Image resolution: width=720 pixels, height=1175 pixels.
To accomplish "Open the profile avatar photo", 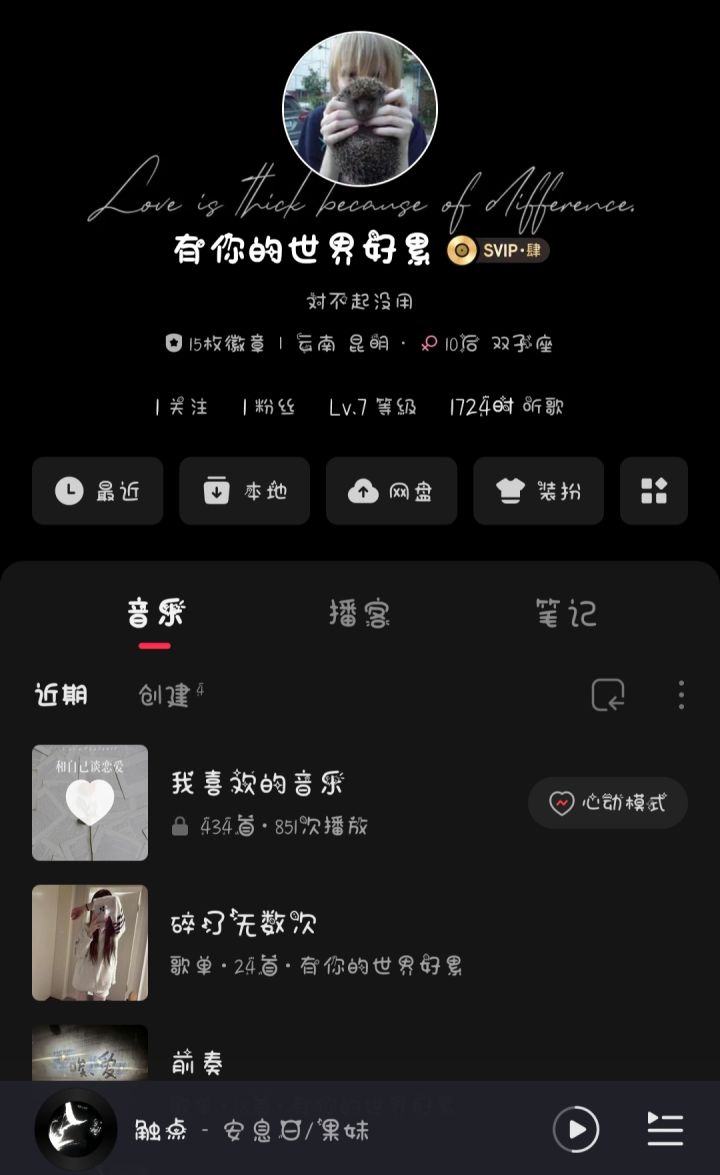I will coord(360,109).
